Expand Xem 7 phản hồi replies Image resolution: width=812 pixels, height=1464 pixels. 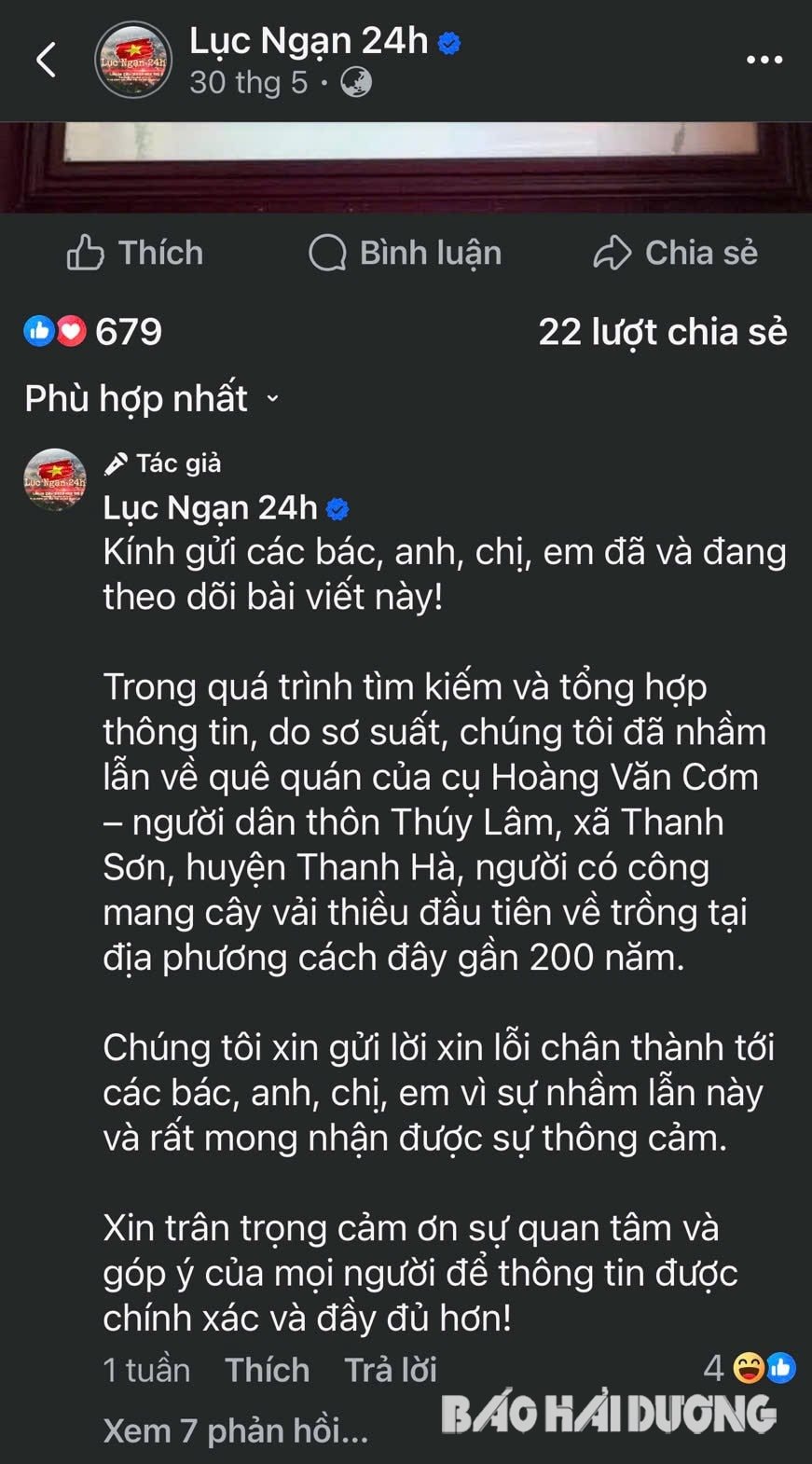coord(235,1430)
